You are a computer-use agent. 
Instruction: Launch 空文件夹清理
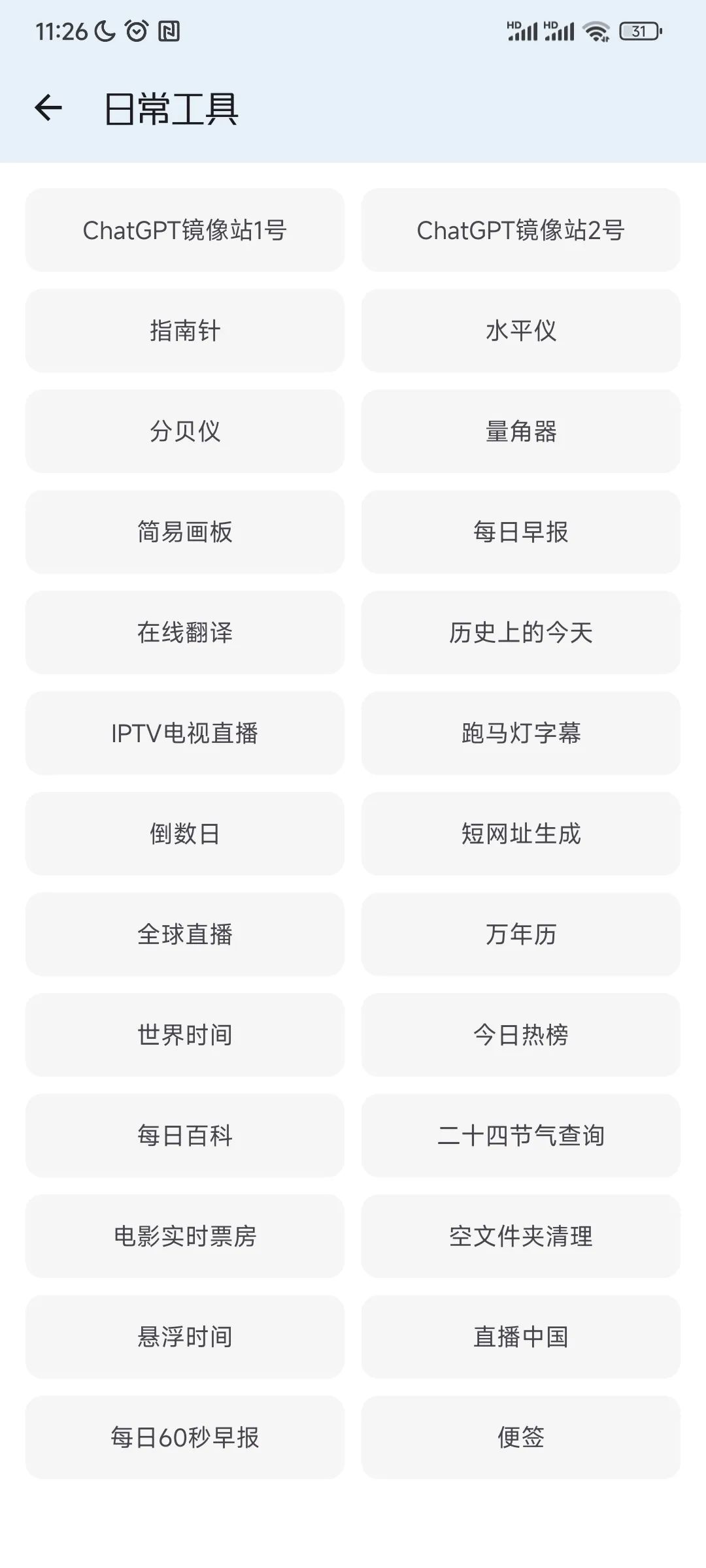pos(521,1236)
